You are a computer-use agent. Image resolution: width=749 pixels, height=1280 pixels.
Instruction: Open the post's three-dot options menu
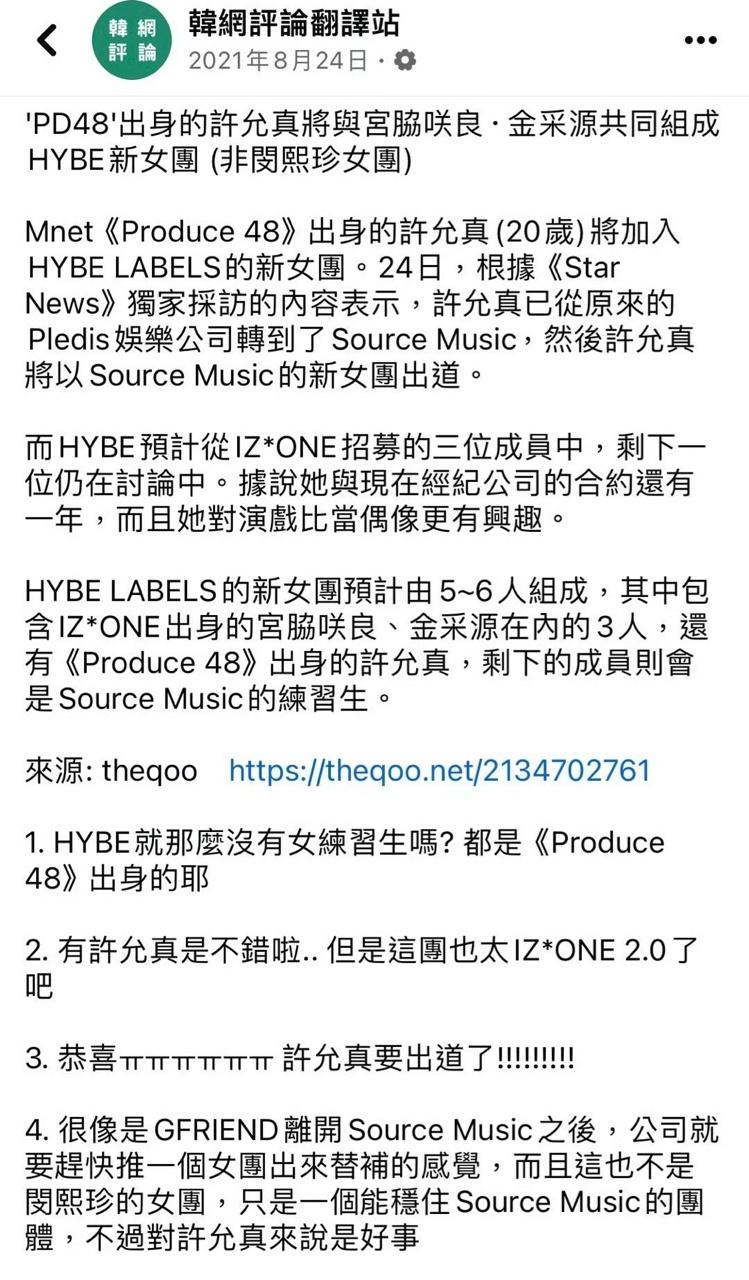click(700, 41)
